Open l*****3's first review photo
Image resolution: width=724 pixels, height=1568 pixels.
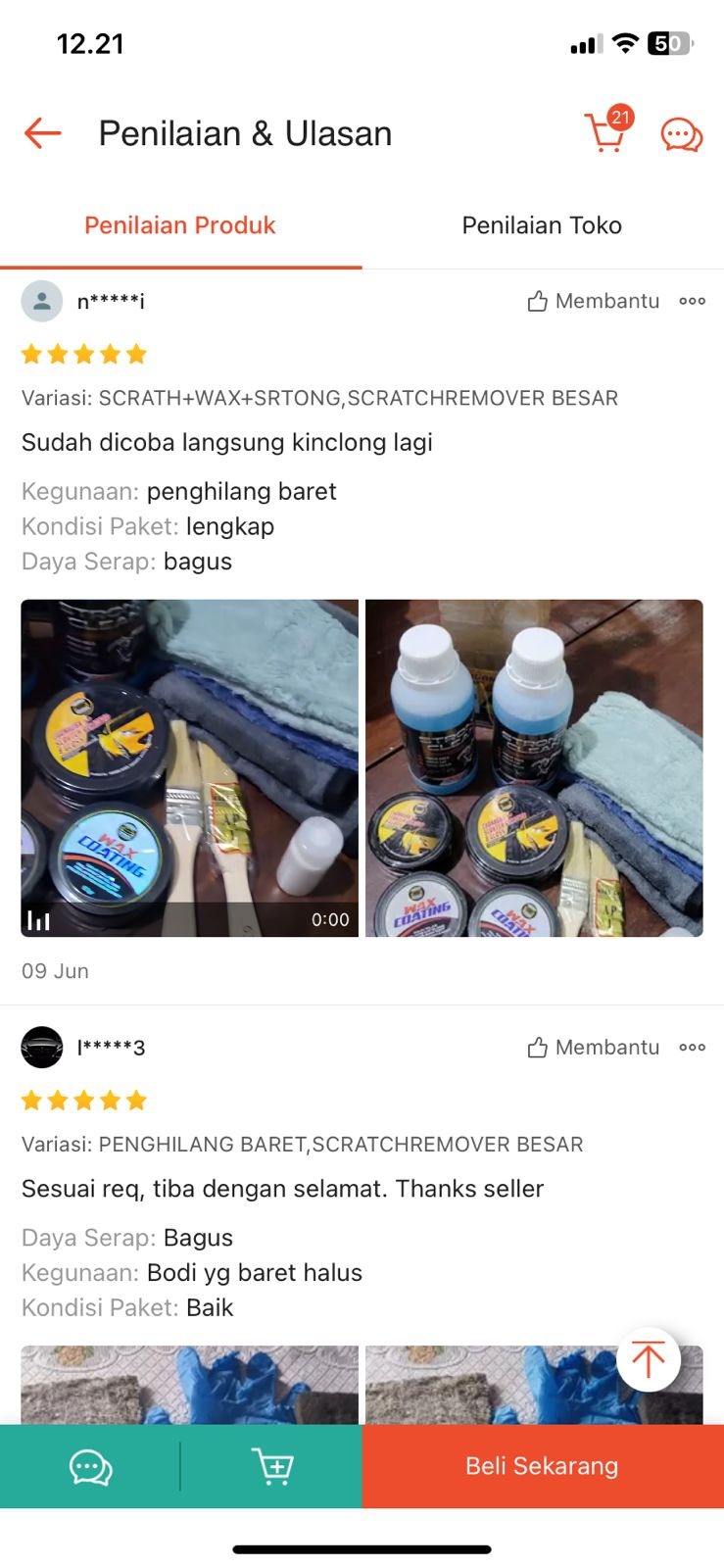pos(190,1384)
